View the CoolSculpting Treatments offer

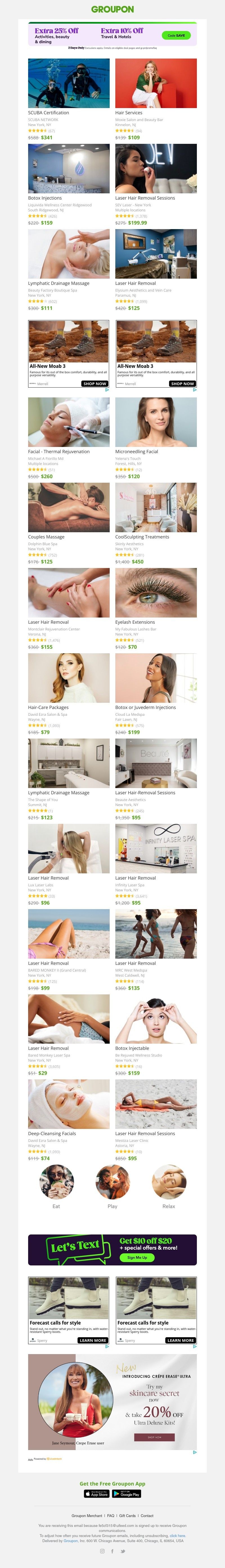(156, 508)
